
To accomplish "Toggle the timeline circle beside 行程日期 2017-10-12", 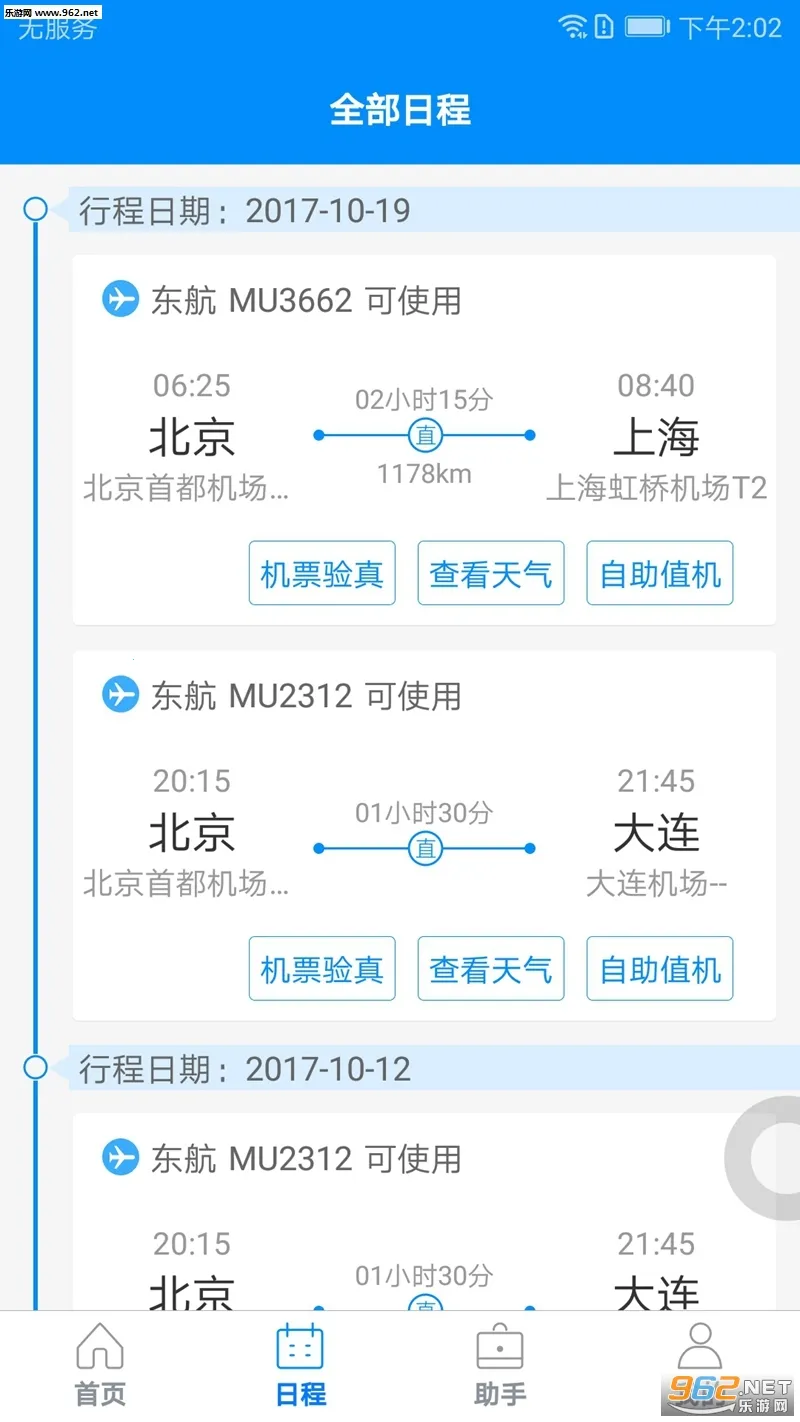I will click(x=35, y=1068).
